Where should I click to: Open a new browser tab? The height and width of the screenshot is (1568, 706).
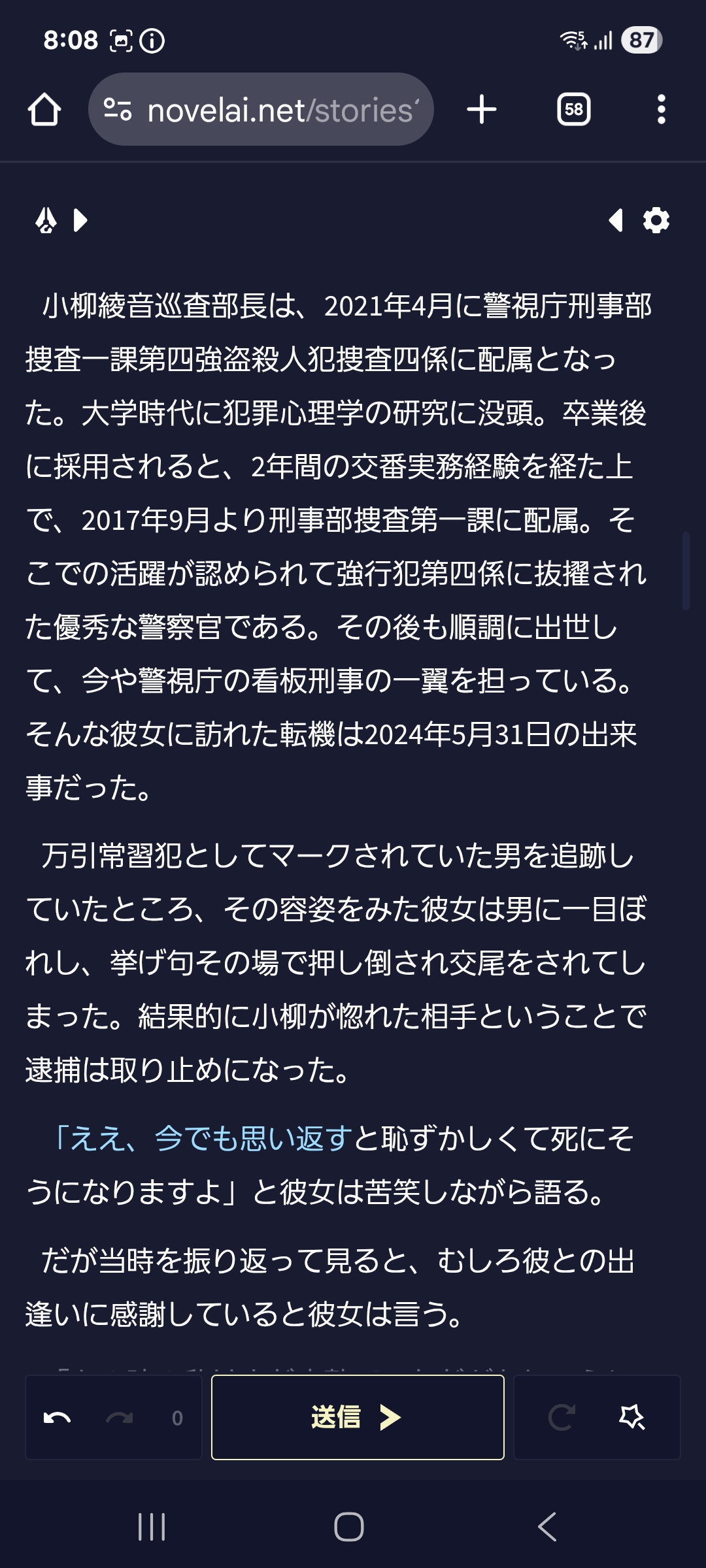pos(482,110)
